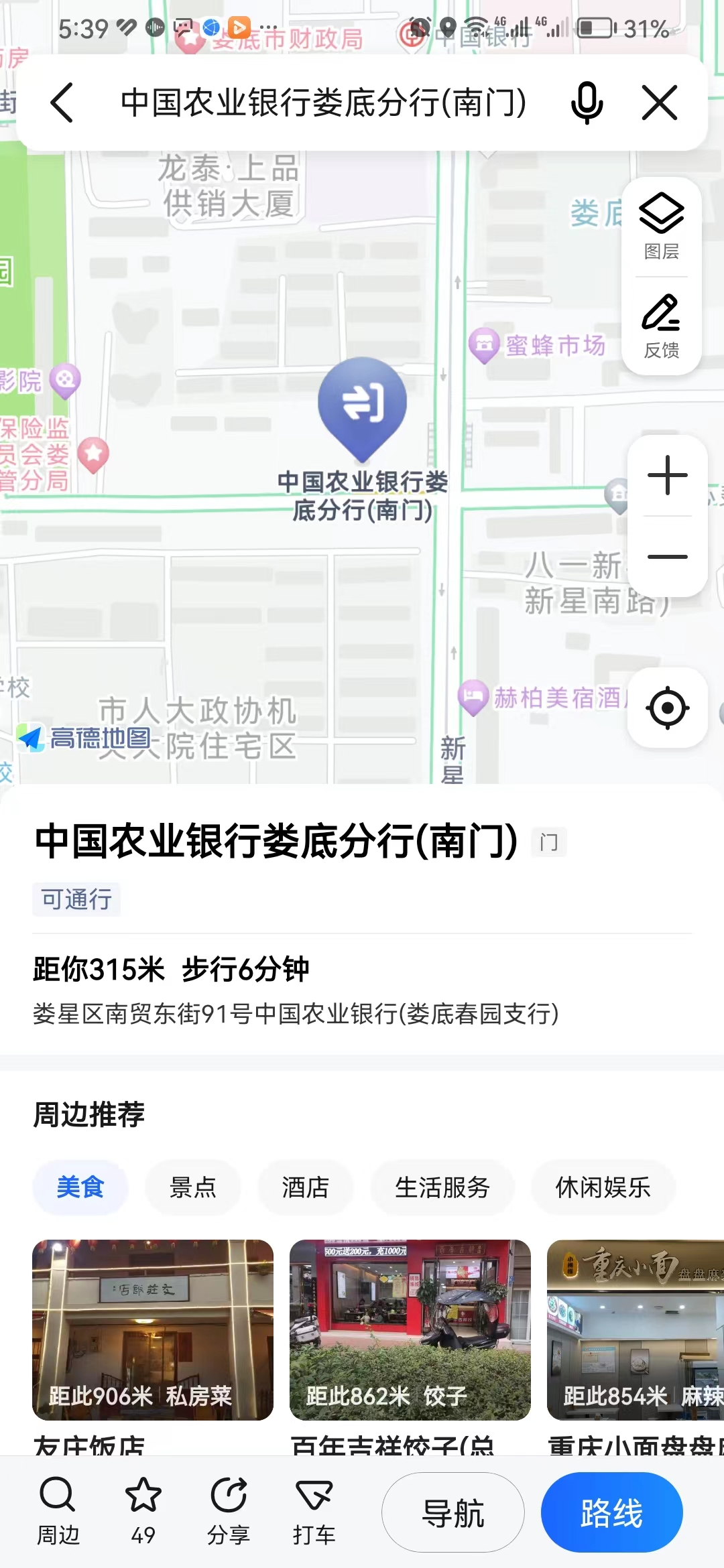
Task: Open the 重庆小面 restaurant card
Action: coord(636,1330)
